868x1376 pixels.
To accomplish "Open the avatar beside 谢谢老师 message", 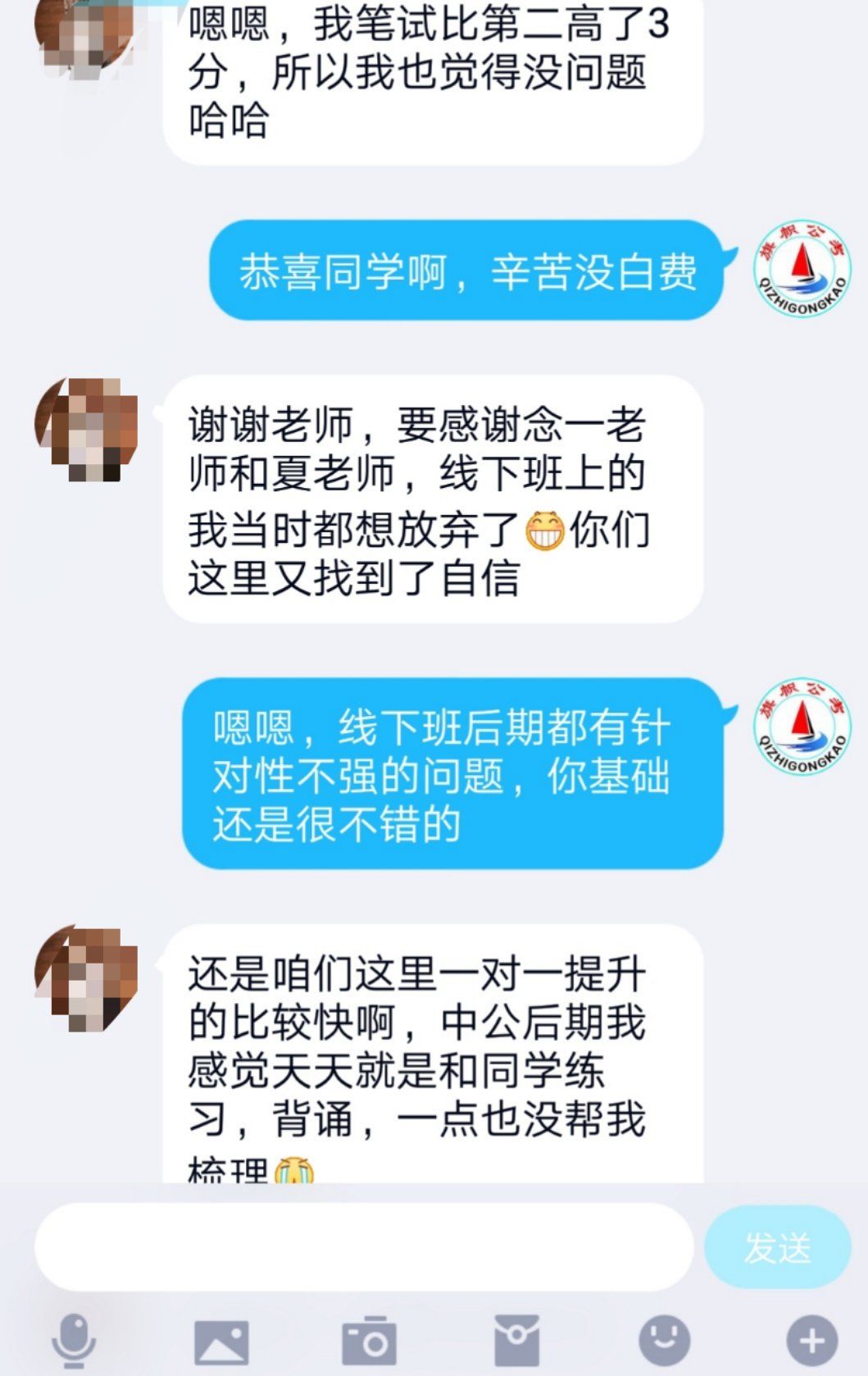I will point(86,430).
